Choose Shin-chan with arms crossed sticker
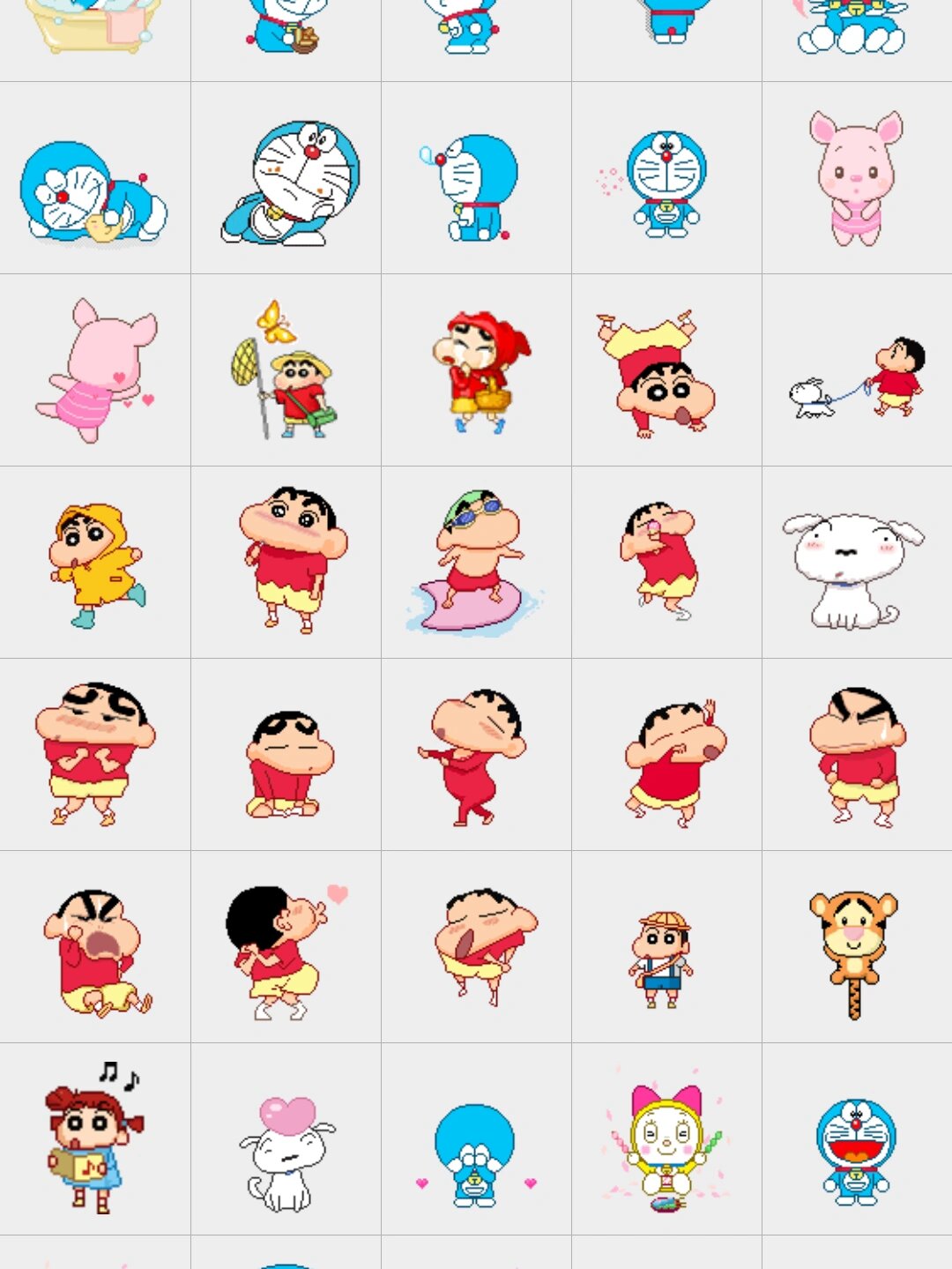The height and width of the screenshot is (1269, 952). click(x=94, y=754)
